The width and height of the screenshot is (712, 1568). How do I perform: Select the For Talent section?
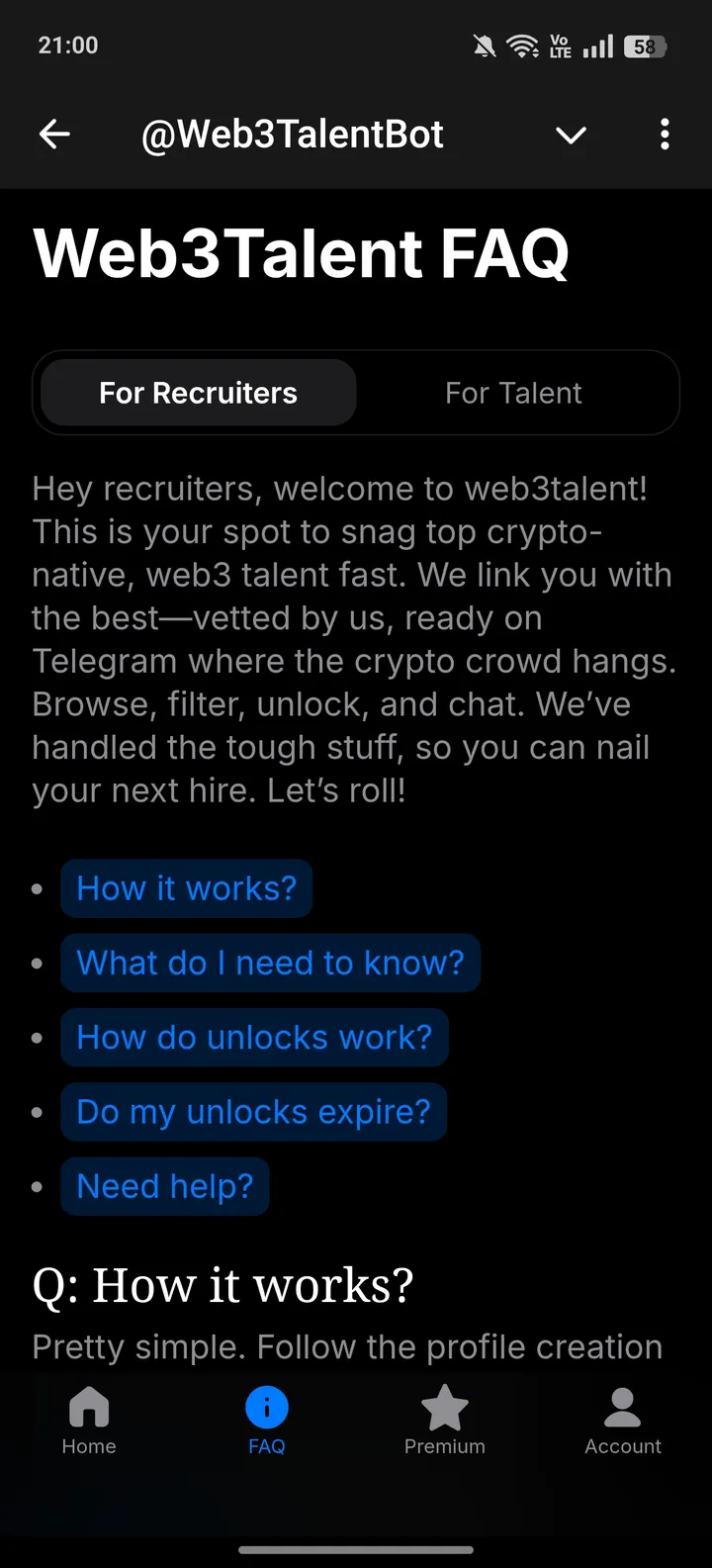click(514, 393)
